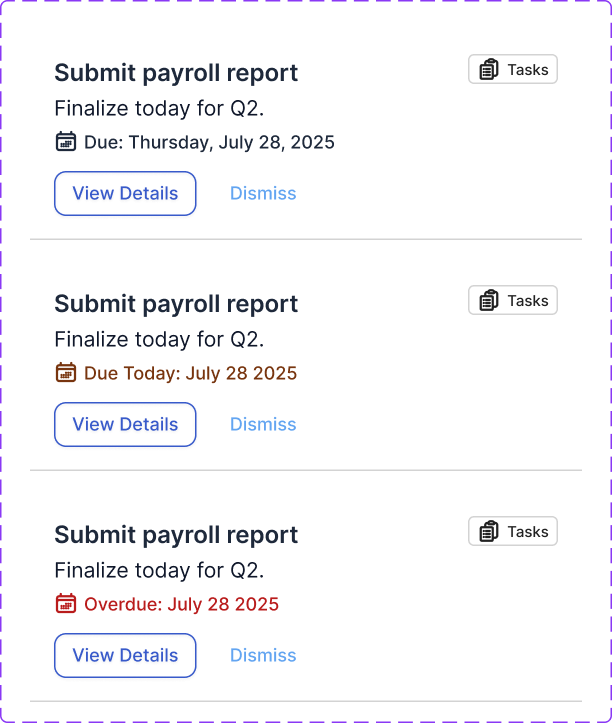Tap Tasks chip on the Due Today card

[513, 301]
